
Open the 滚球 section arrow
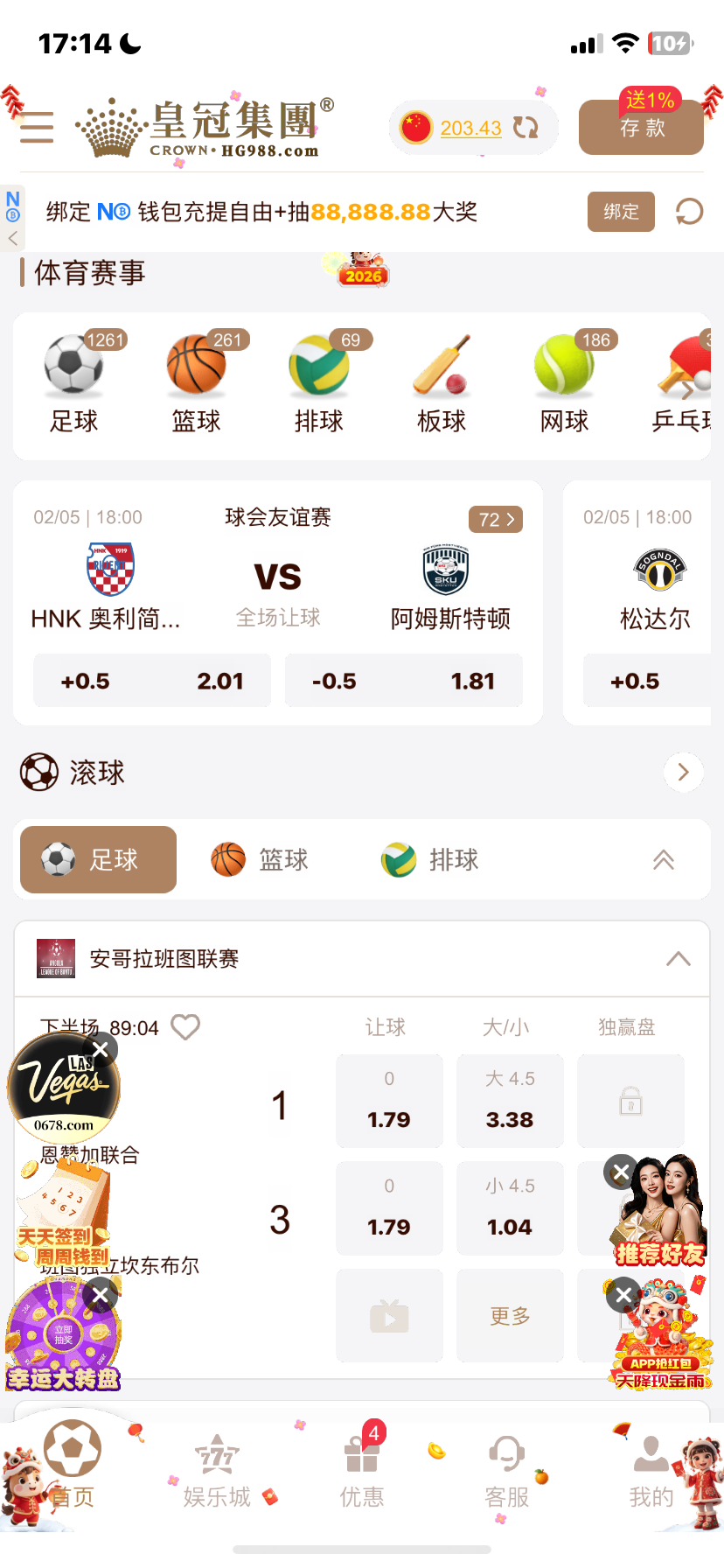(683, 772)
